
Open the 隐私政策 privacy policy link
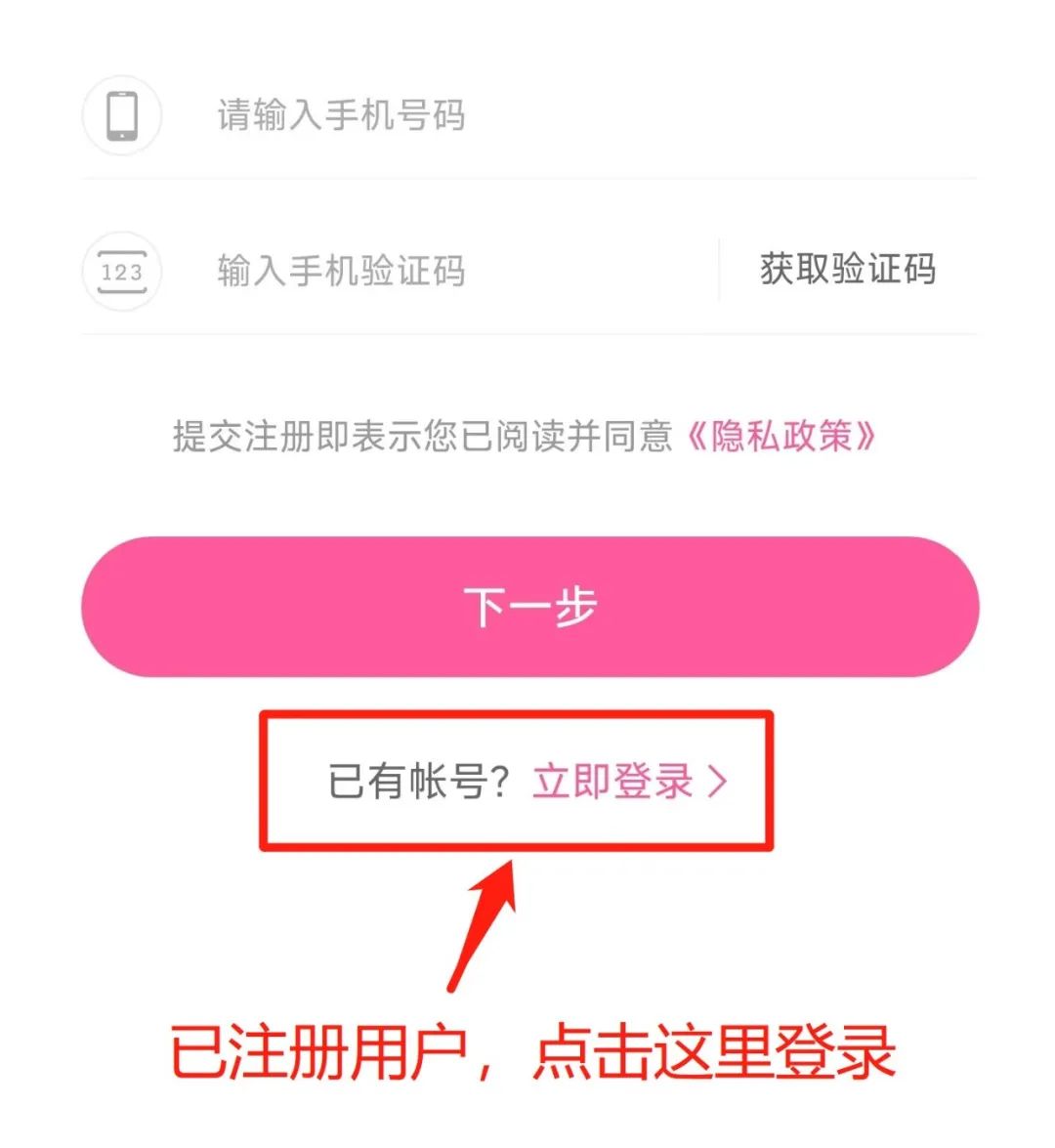click(x=780, y=436)
